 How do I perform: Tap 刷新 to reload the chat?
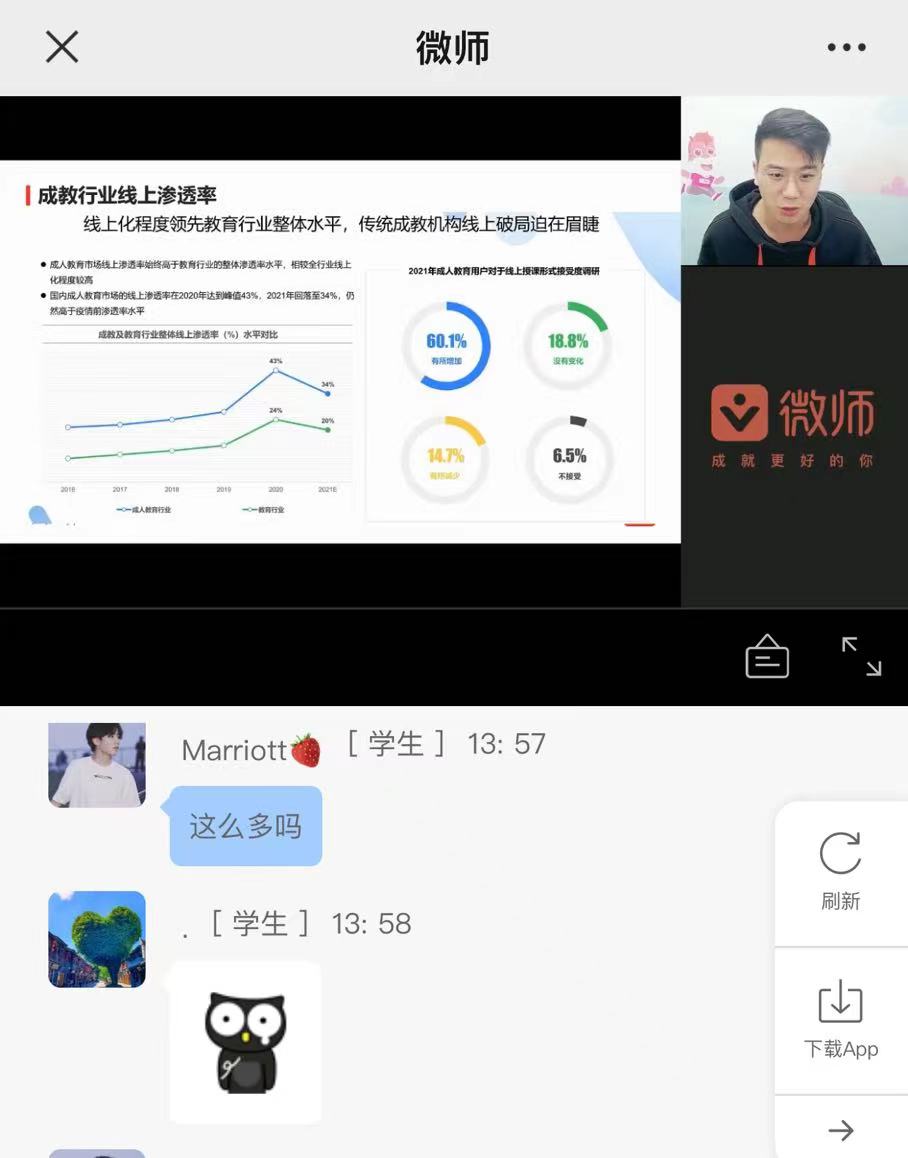[x=840, y=871]
